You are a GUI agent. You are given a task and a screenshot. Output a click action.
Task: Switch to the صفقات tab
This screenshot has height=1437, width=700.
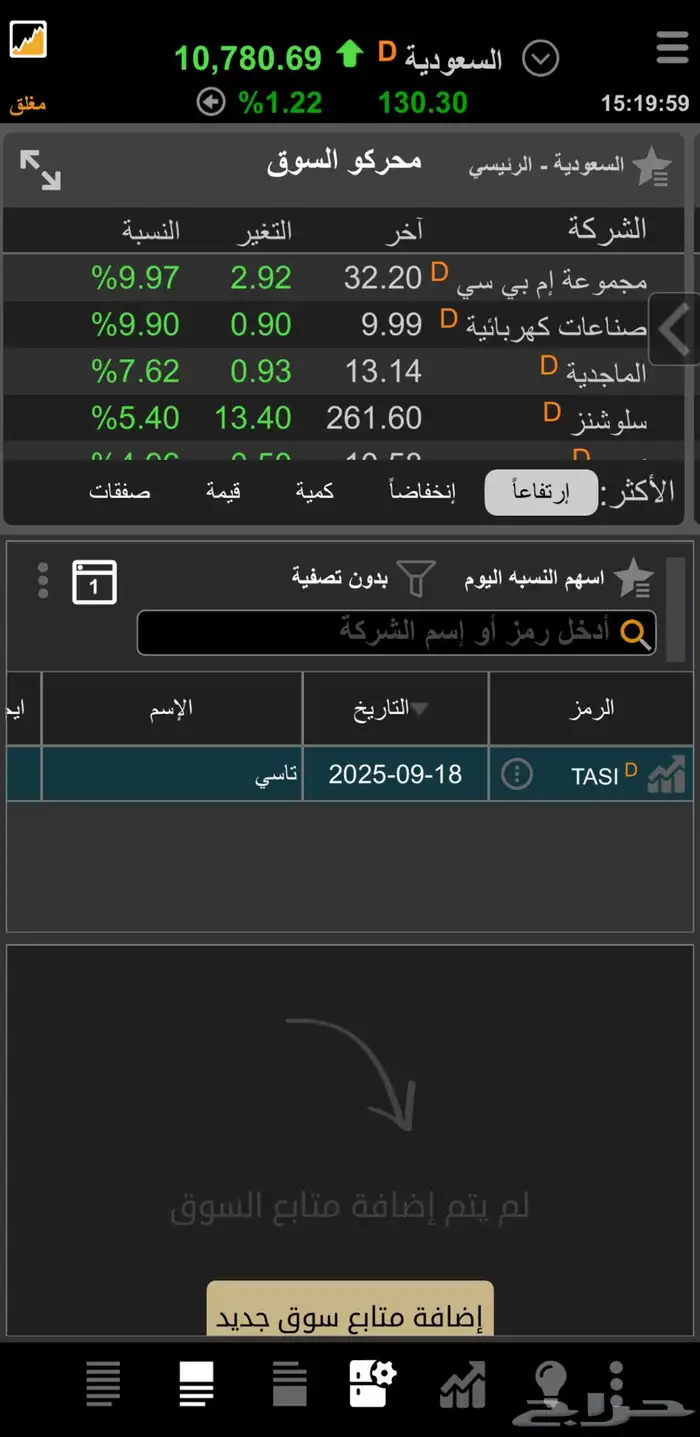click(x=119, y=492)
